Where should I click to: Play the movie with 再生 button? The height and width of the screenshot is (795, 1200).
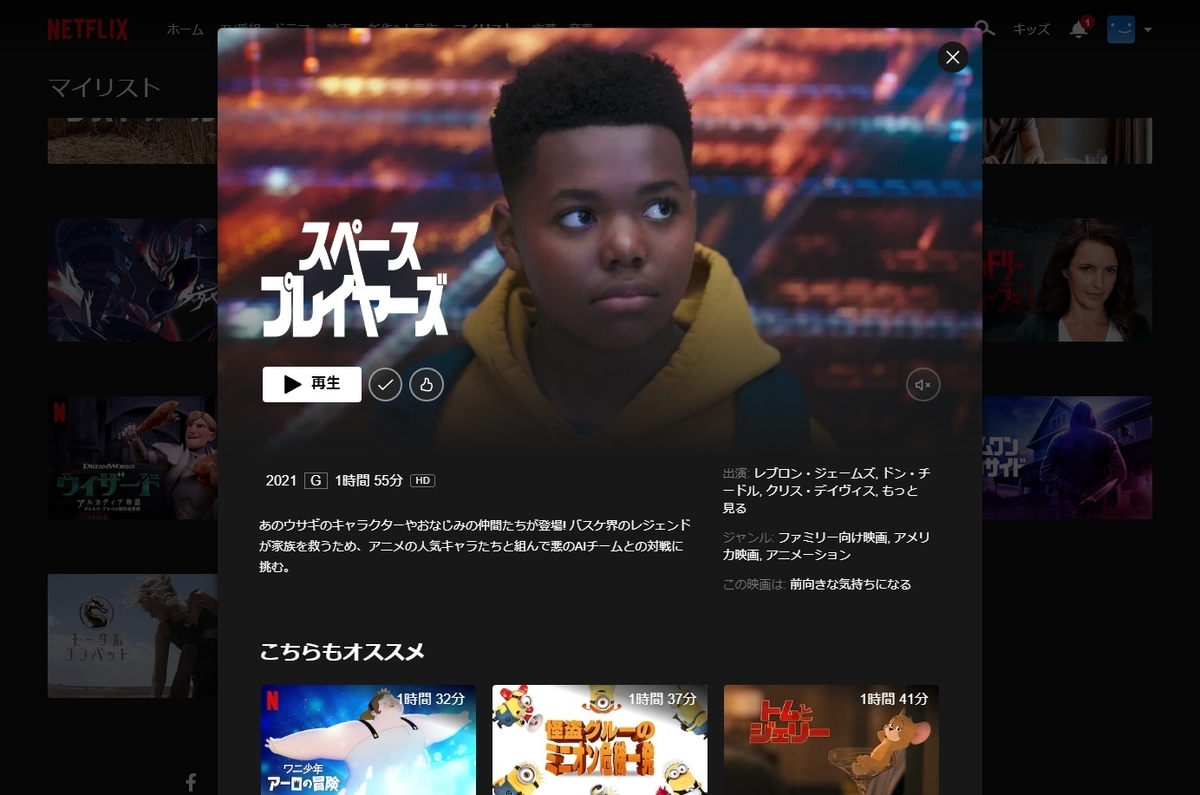coord(312,384)
